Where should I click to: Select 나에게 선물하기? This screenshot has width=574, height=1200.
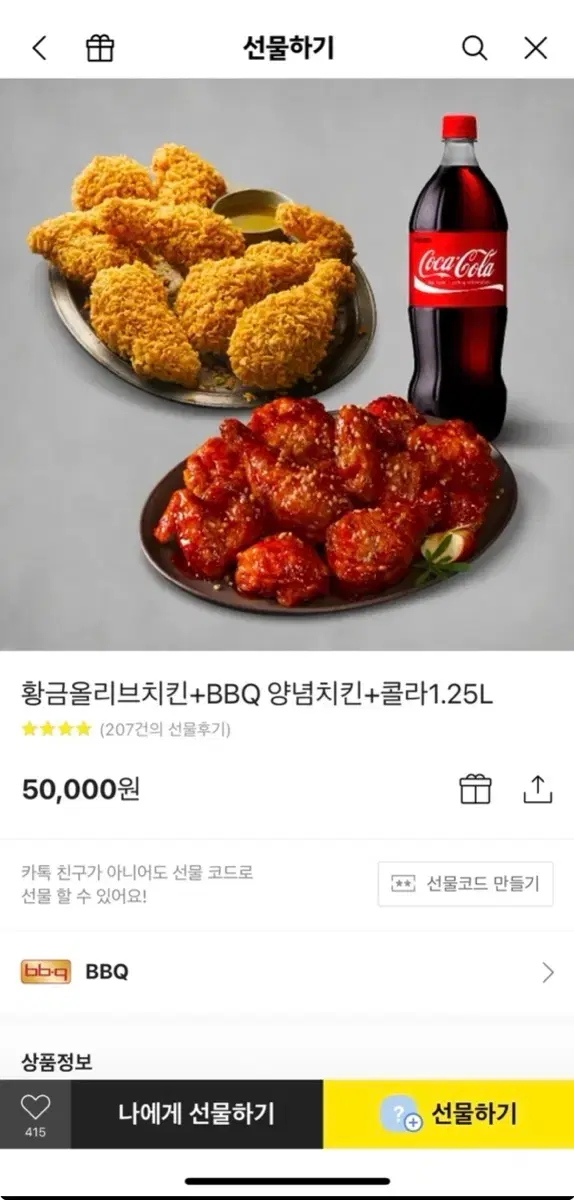coord(196,1114)
